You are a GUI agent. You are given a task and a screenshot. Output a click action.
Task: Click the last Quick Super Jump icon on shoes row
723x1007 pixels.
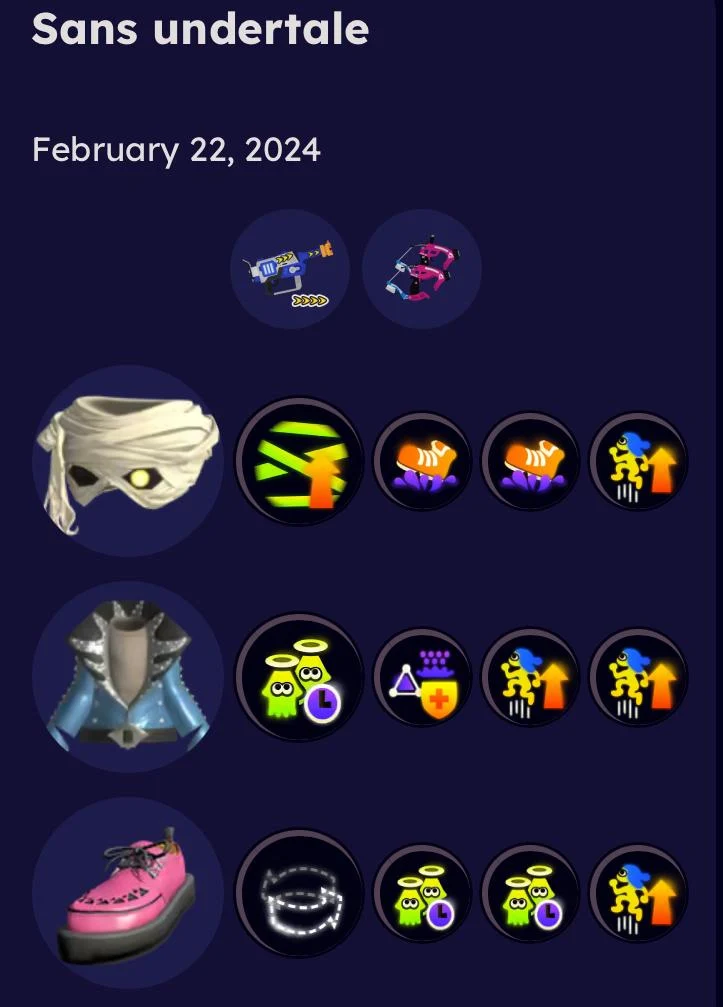pyautogui.click(x=638, y=894)
